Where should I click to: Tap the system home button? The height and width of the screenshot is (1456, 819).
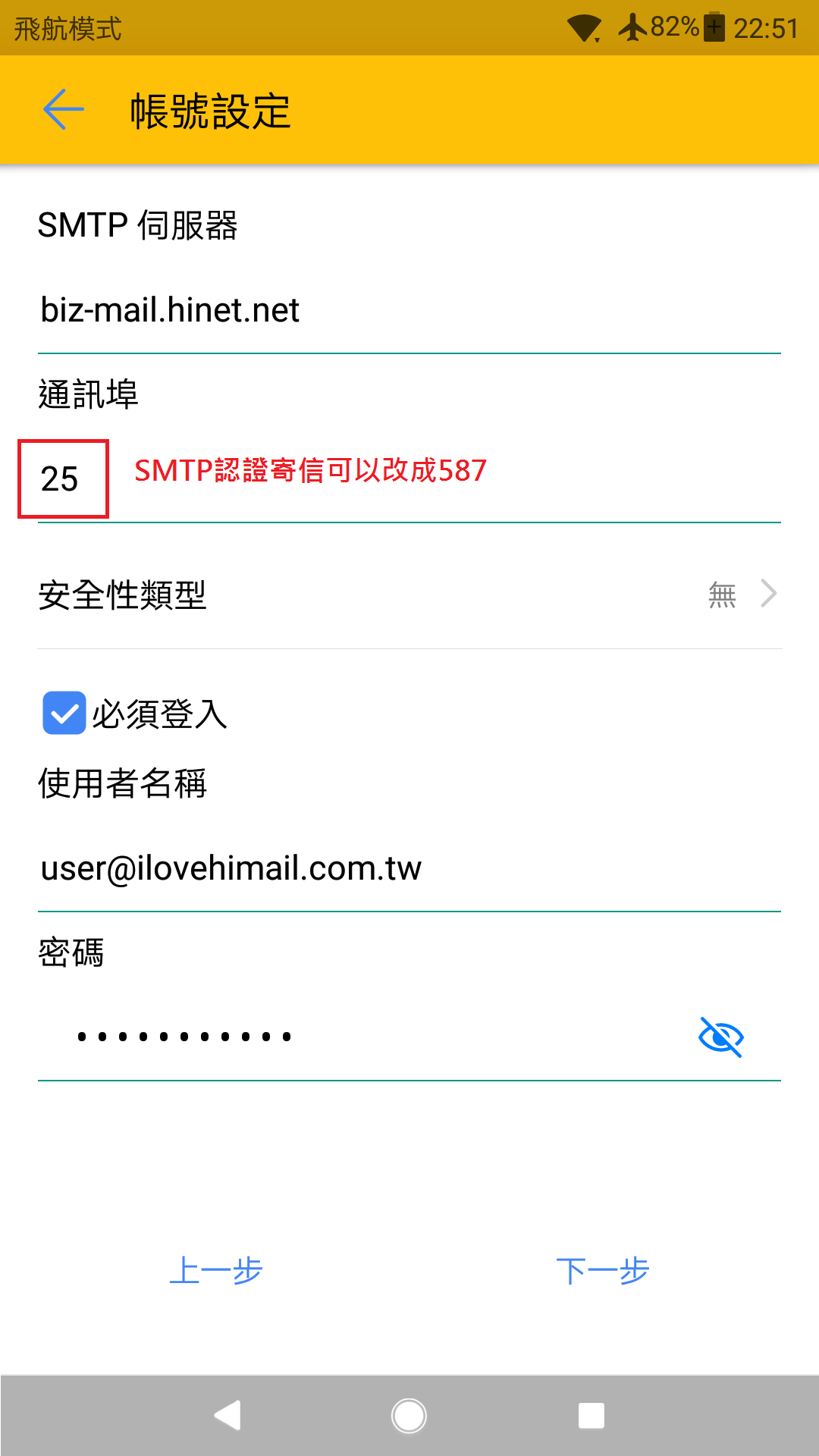[409, 1415]
